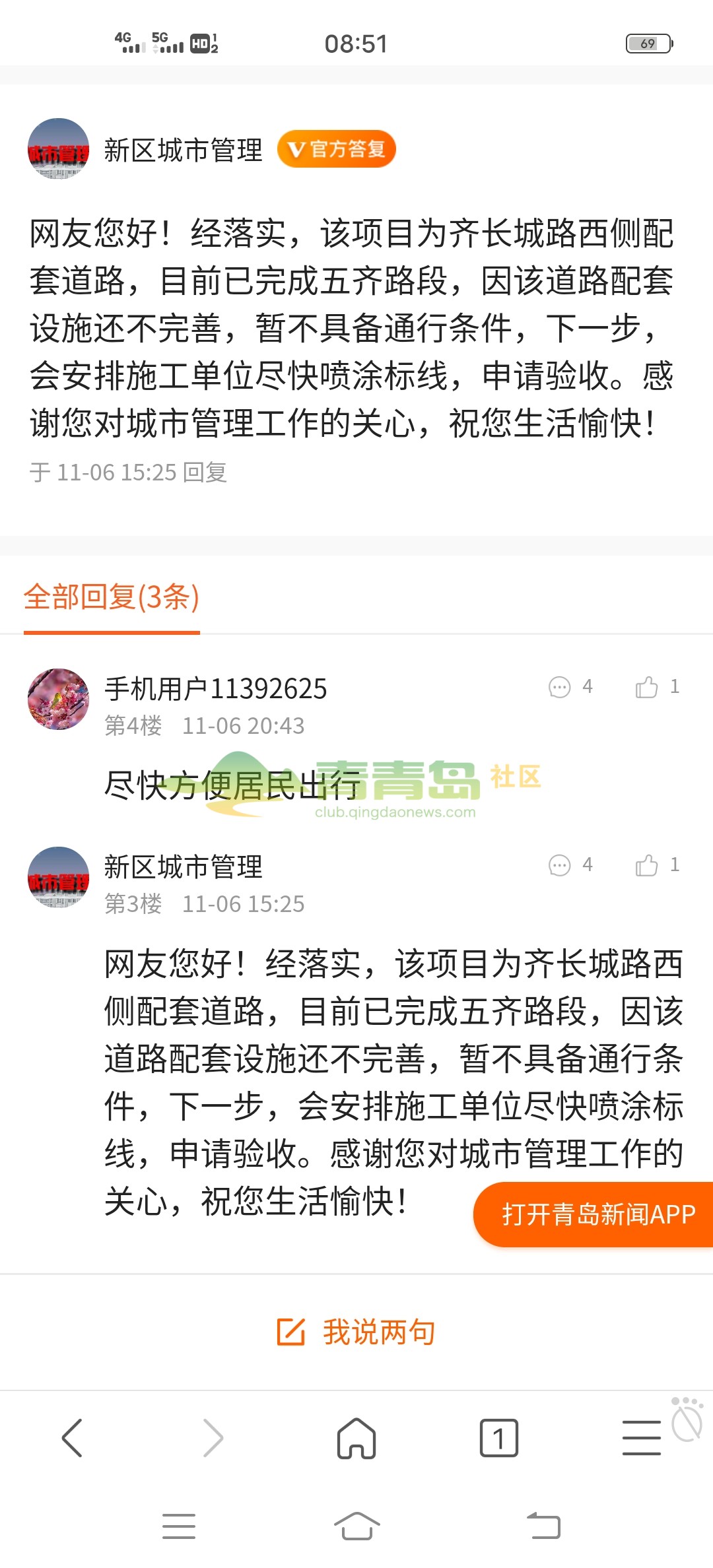Open the comment icon on 新区城市管理's 第3楼 reply
This screenshot has height=1568, width=713.
coord(560,865)
